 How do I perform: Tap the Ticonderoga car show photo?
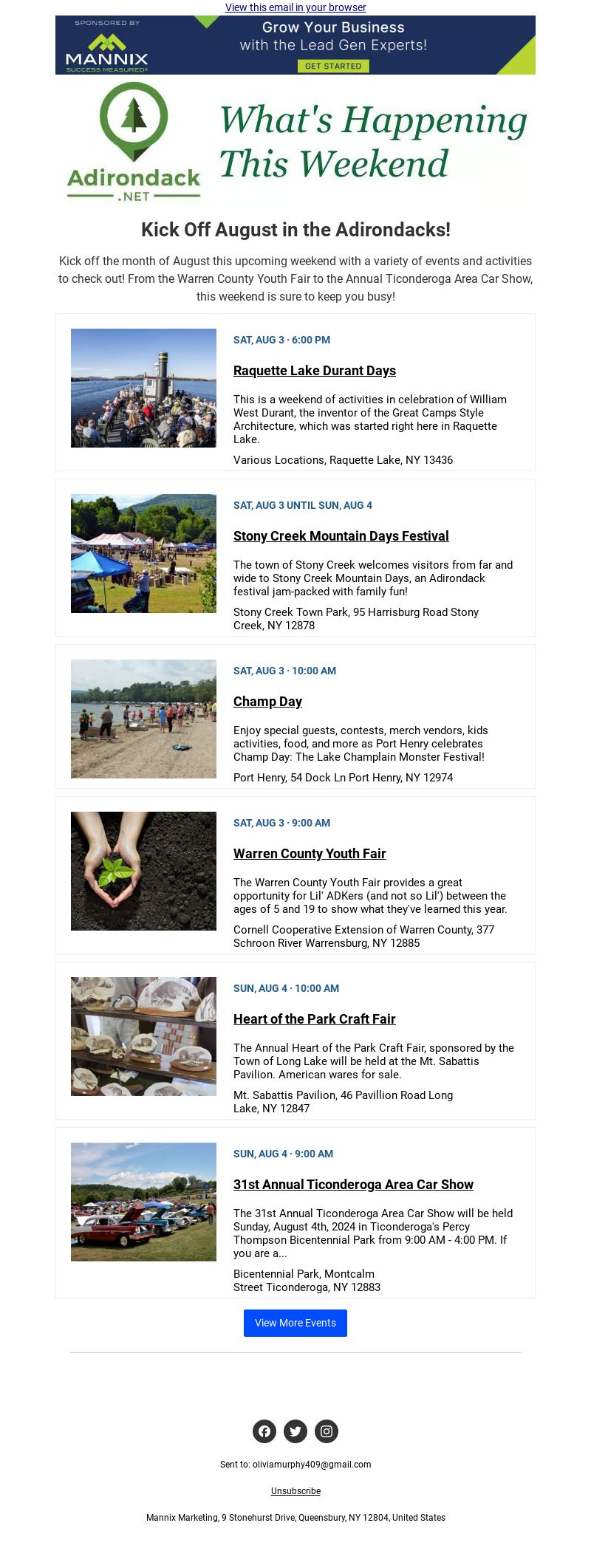pos(143,1202)
